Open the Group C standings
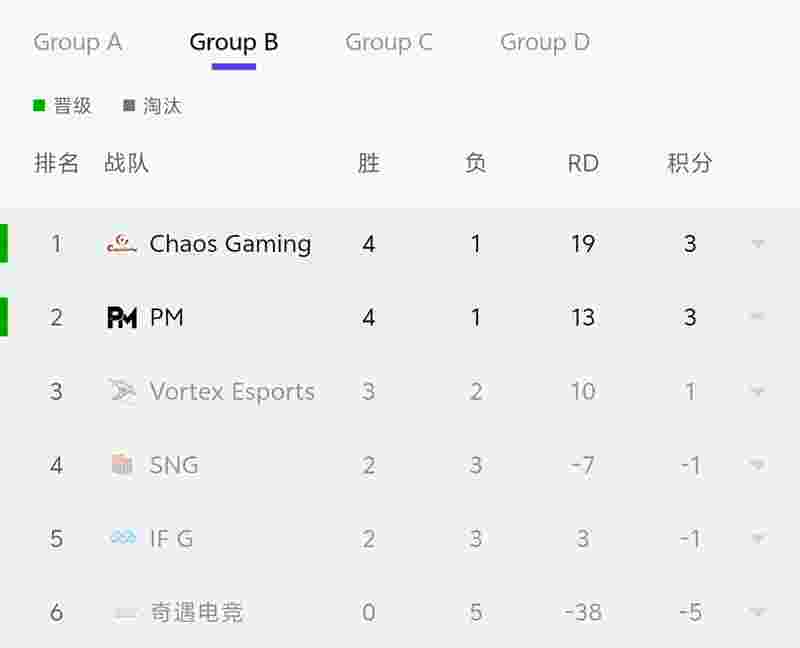The width and height of the screenshot is (800, 648). coord(389,42)
